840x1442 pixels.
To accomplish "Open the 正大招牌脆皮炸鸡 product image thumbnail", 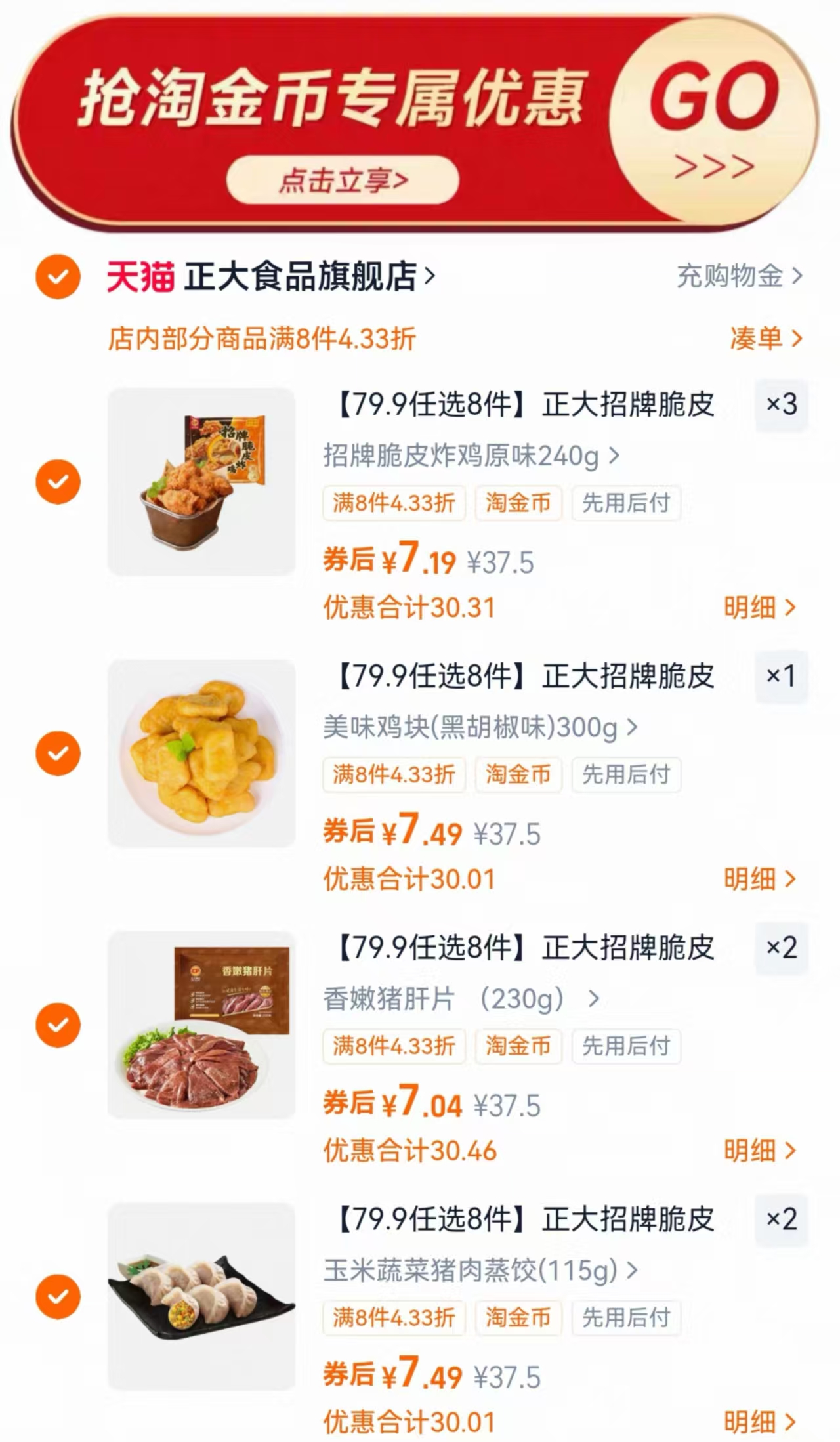I will click(201, 481).
